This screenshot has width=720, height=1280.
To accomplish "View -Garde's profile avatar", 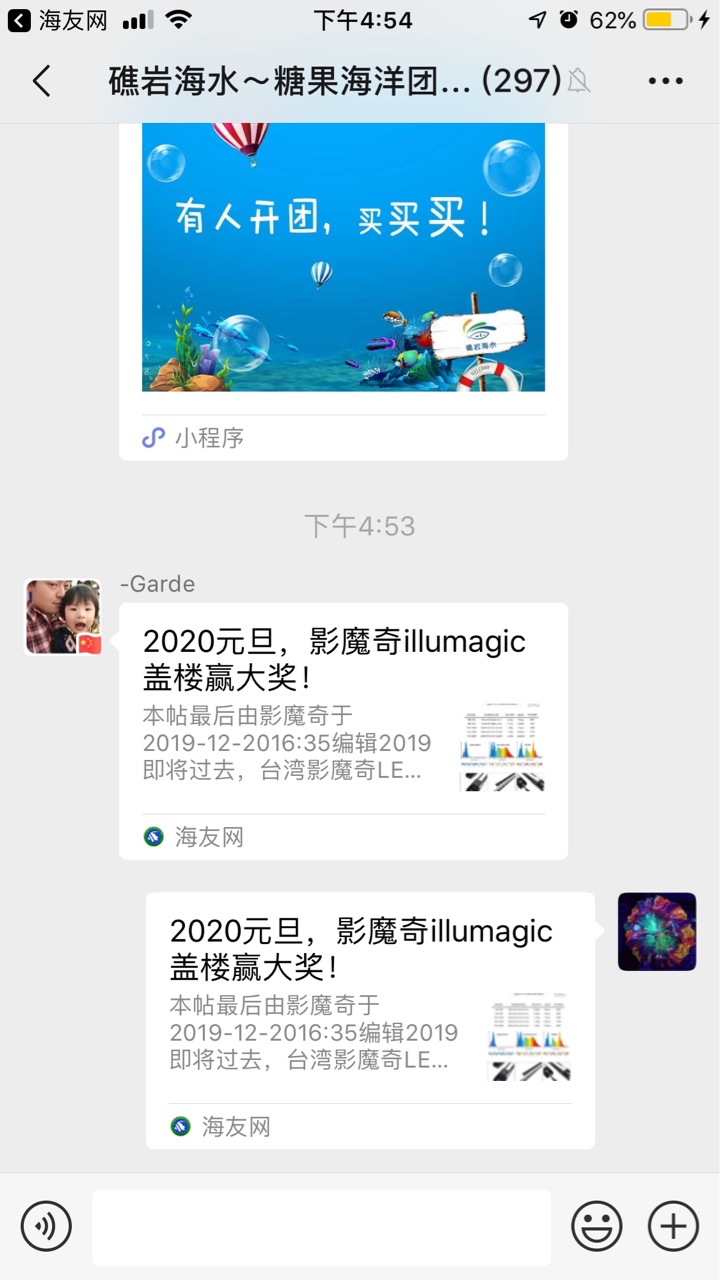I will point(63,617).
